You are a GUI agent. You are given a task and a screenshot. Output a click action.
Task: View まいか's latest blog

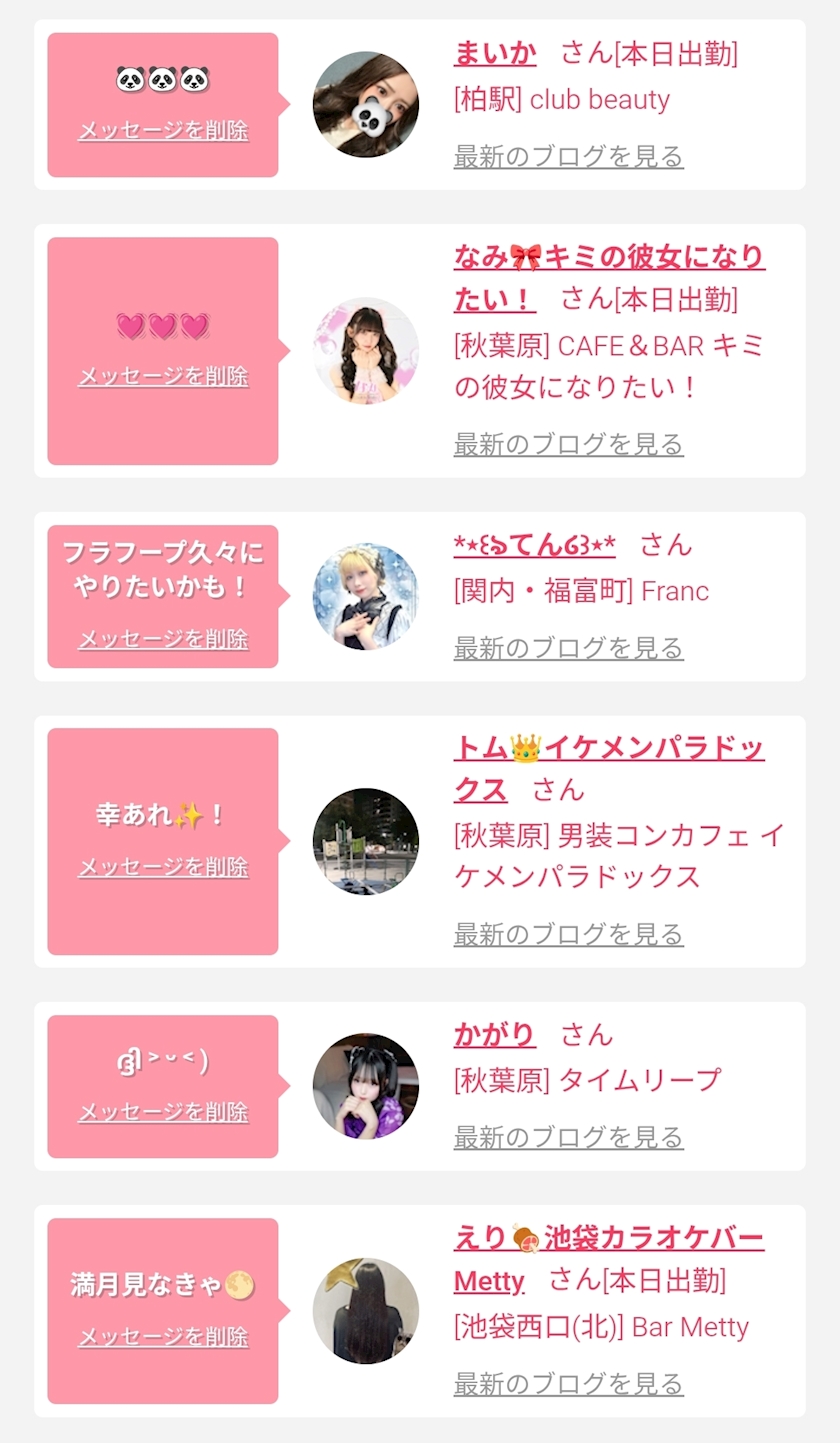pos(568,157)
